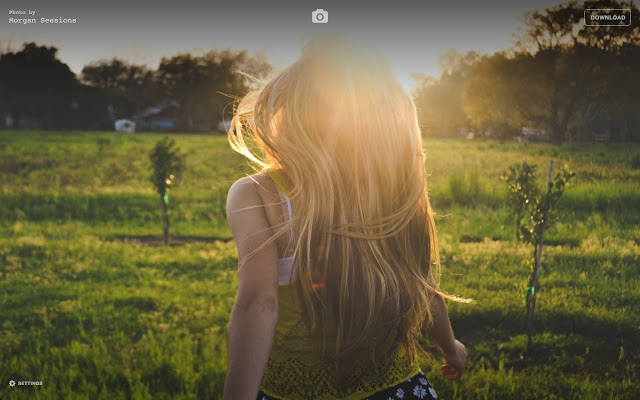
Task: Open photographer Morgan Sessions' profile
Action: 42,20
